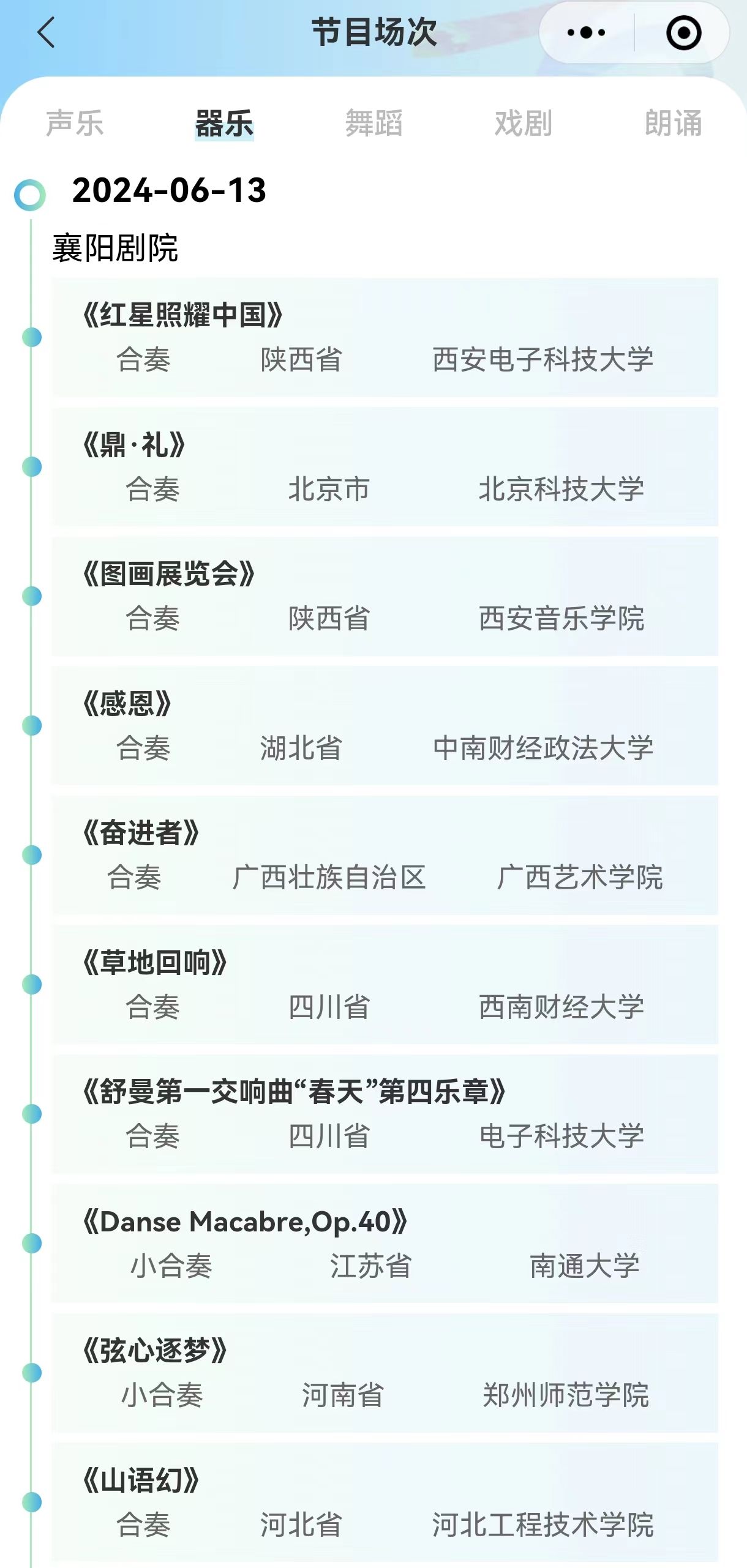
Task: View 《Danse Macabre,Op.40》 by 南通大学
Action: pos(385,1244)
